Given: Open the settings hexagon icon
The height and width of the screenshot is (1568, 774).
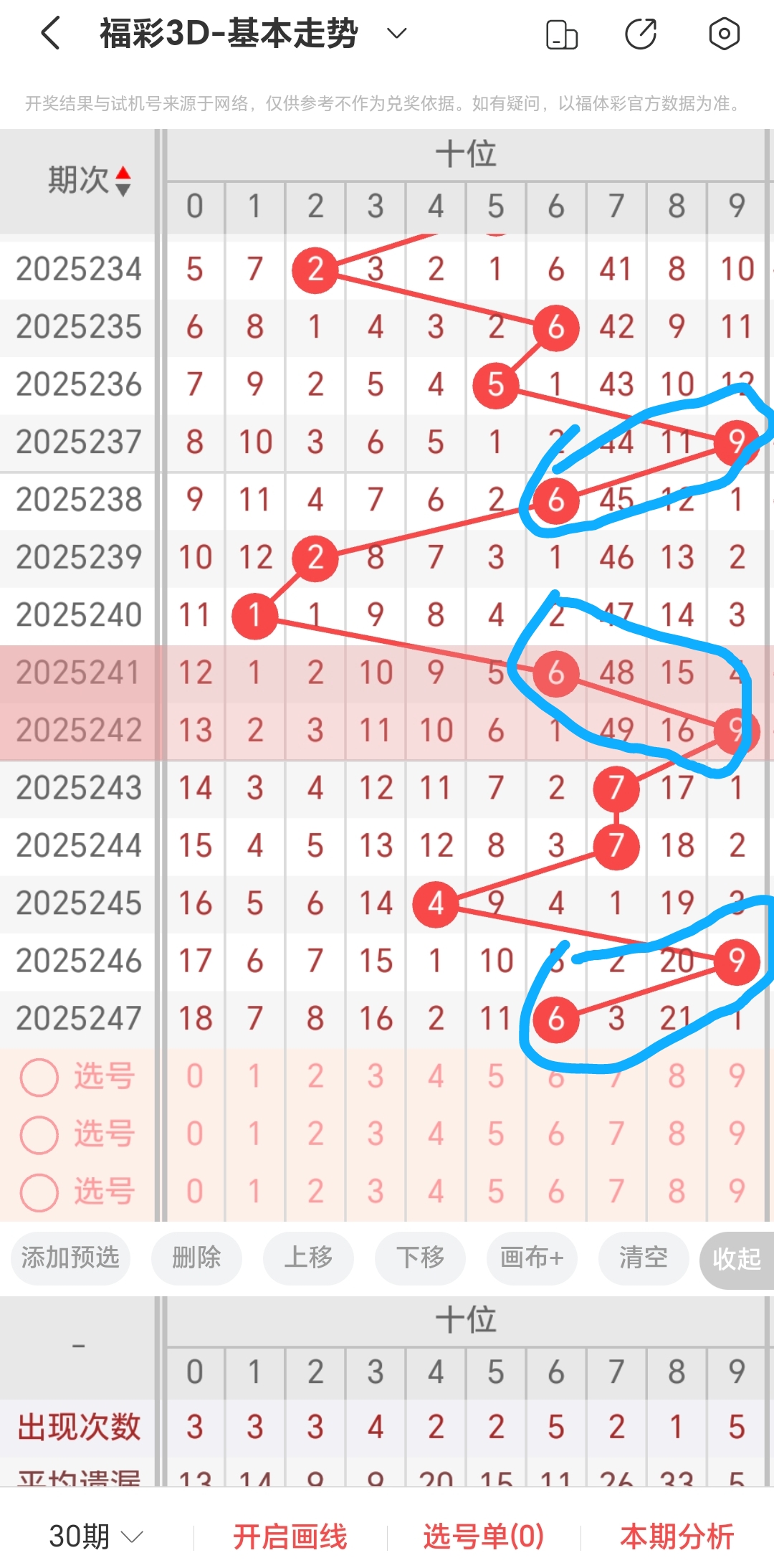Looking at the screenshot, I should (x=724, y=32).
